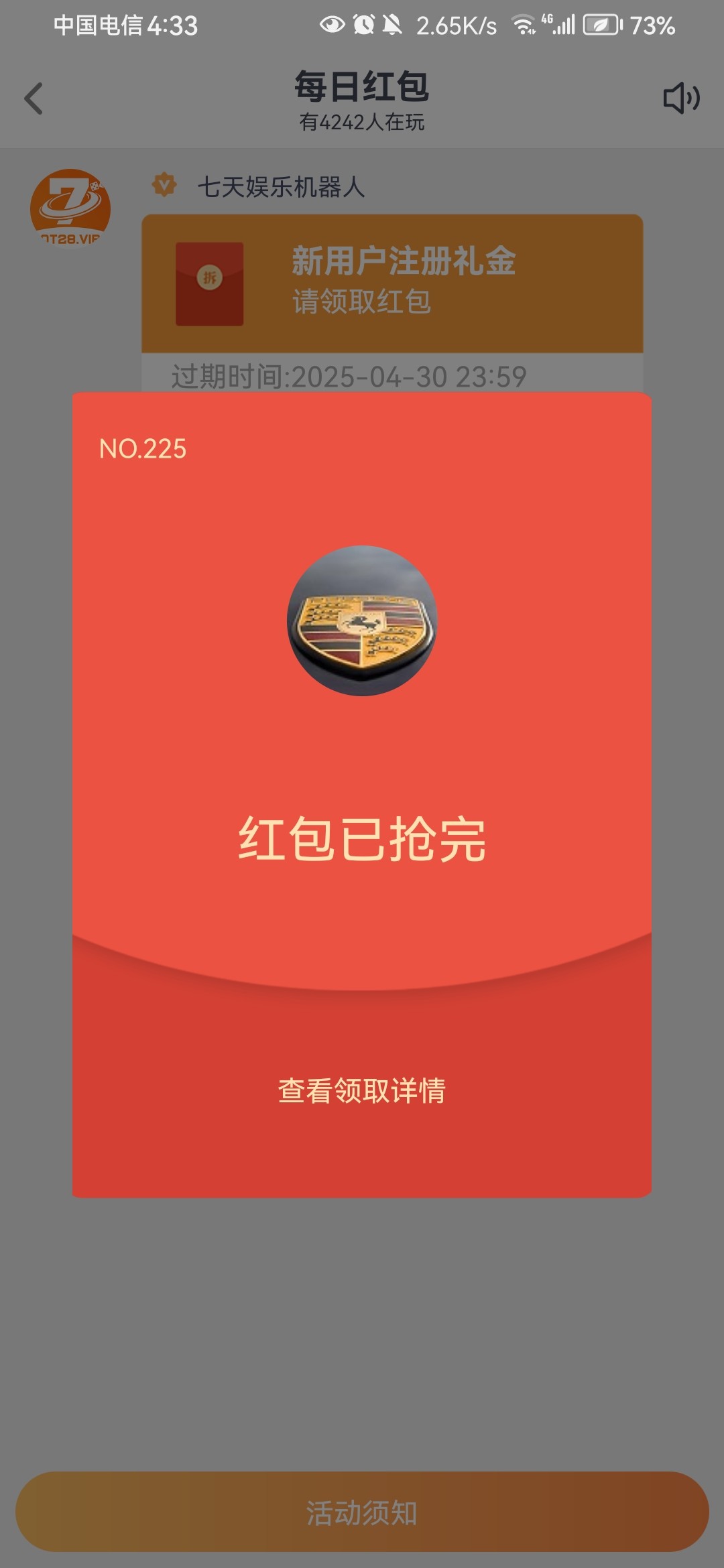Open 查看领取详情 link

(x=362, y=1090)
